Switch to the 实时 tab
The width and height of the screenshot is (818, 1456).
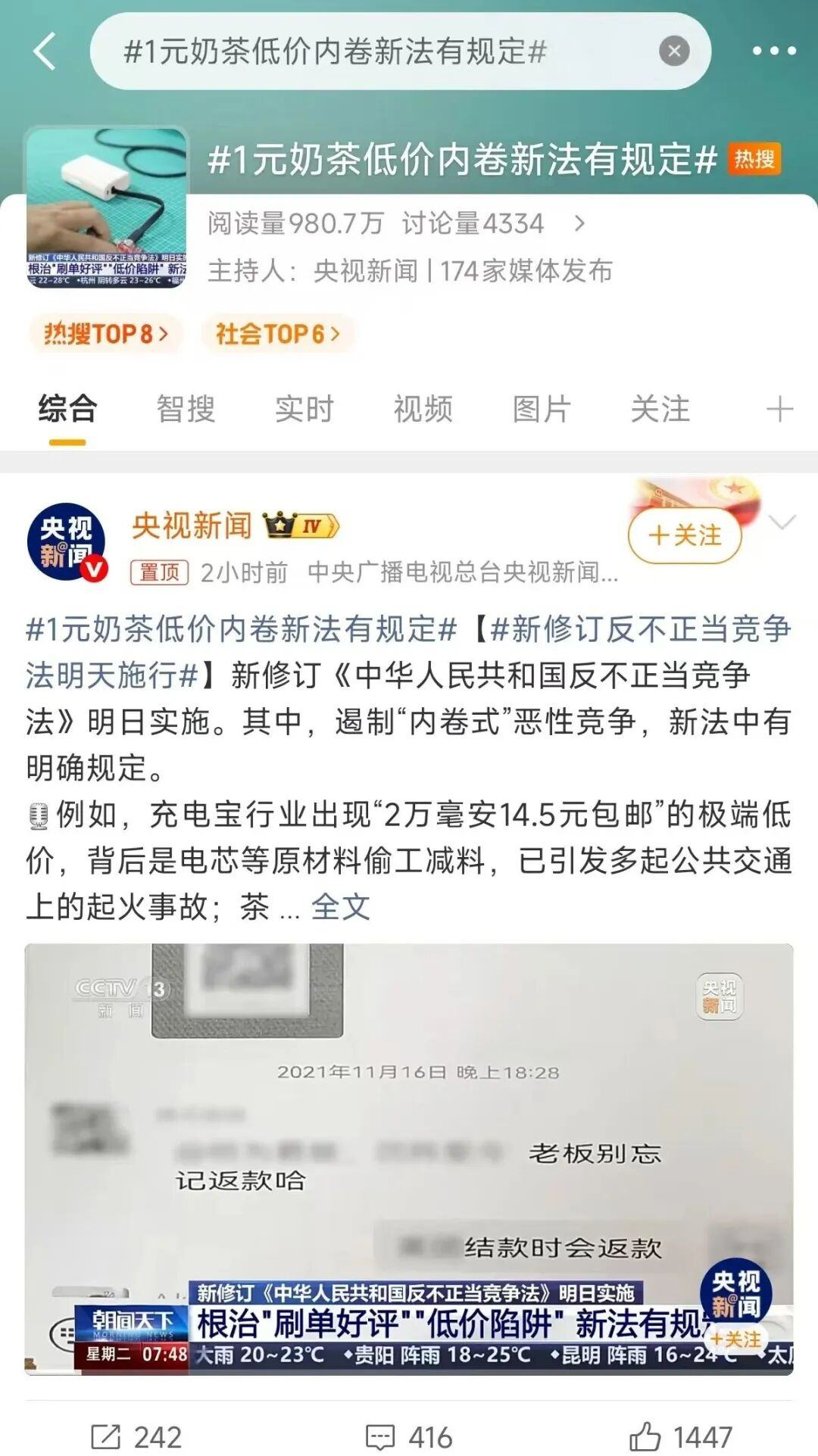tap(304, 410)
